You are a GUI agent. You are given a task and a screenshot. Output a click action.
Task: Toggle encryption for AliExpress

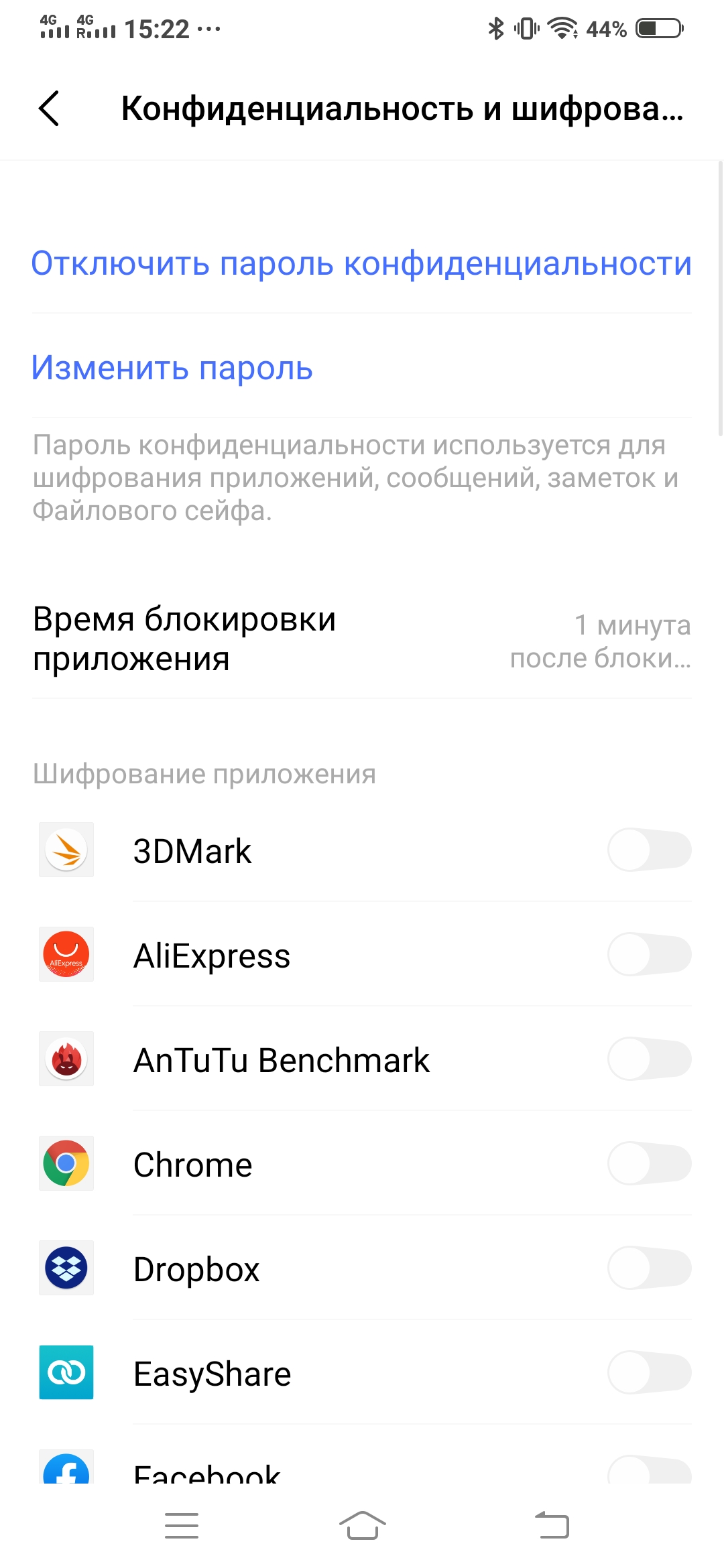(x=649, y=955)
